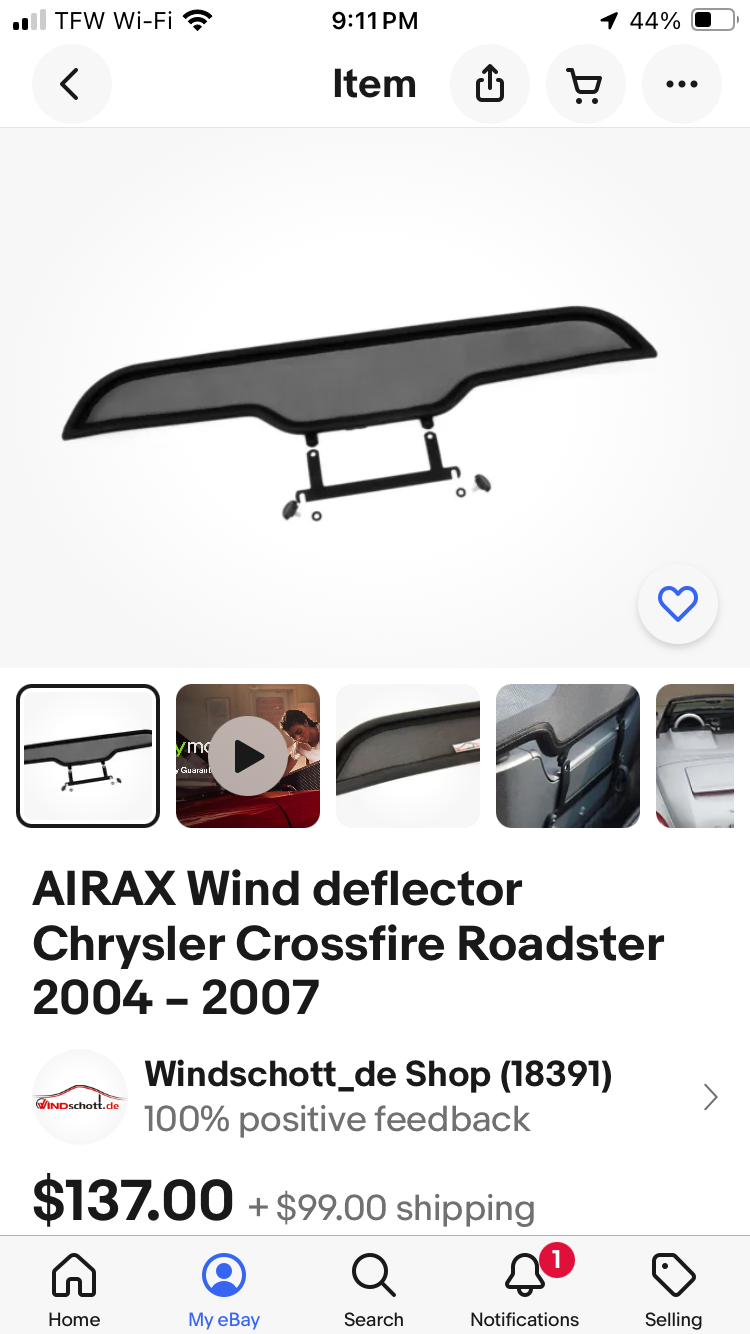Open the three-dot overflow menu
The width and height of the screenshot is (750, 1334).
tap(681, 85)
